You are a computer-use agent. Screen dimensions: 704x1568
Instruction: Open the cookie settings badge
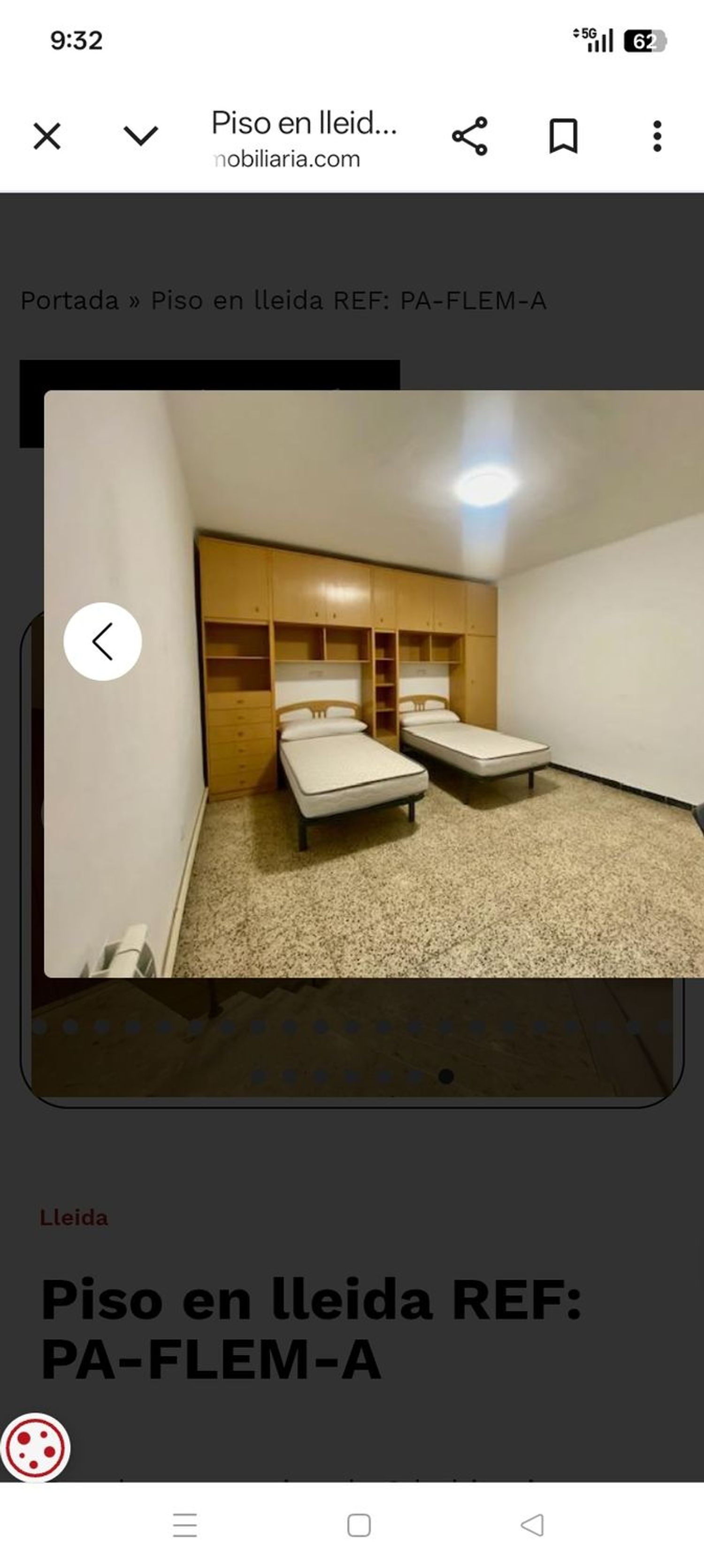click(35, 1447)
